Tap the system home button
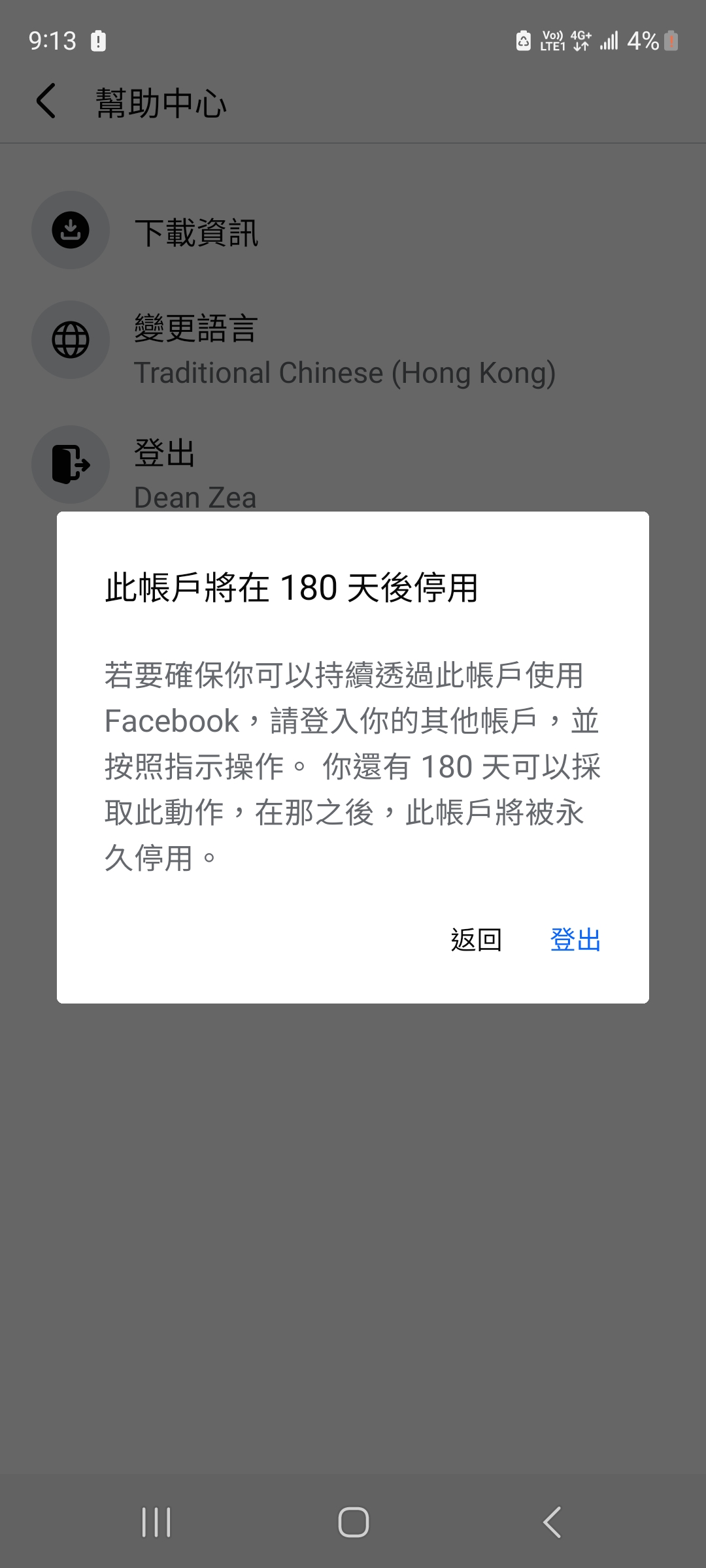Viewport: 706px width, 1568px height. [353, 1522]
